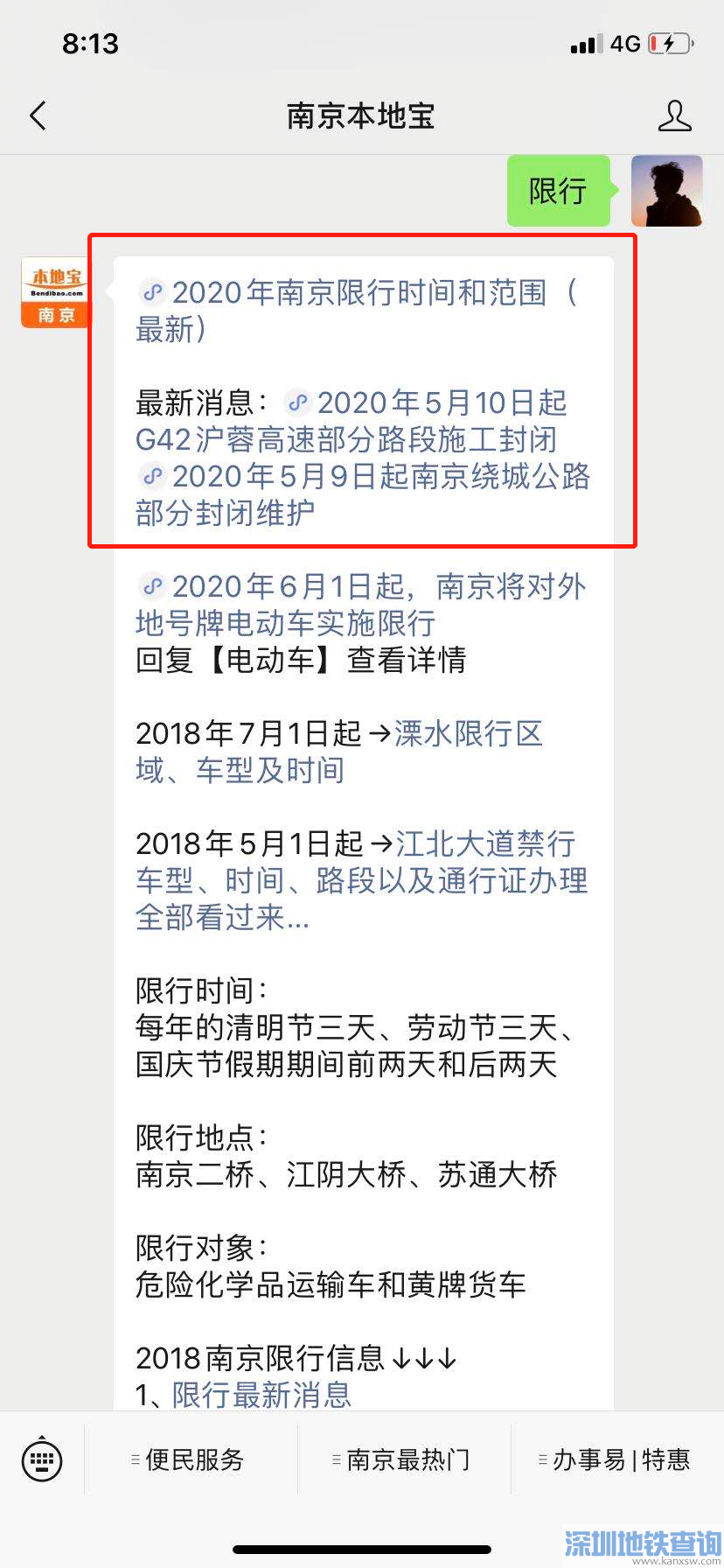Switch to keyboard input mode
The height and width of the screenshot is (1568, 724).
click(x=41, y=1459)
